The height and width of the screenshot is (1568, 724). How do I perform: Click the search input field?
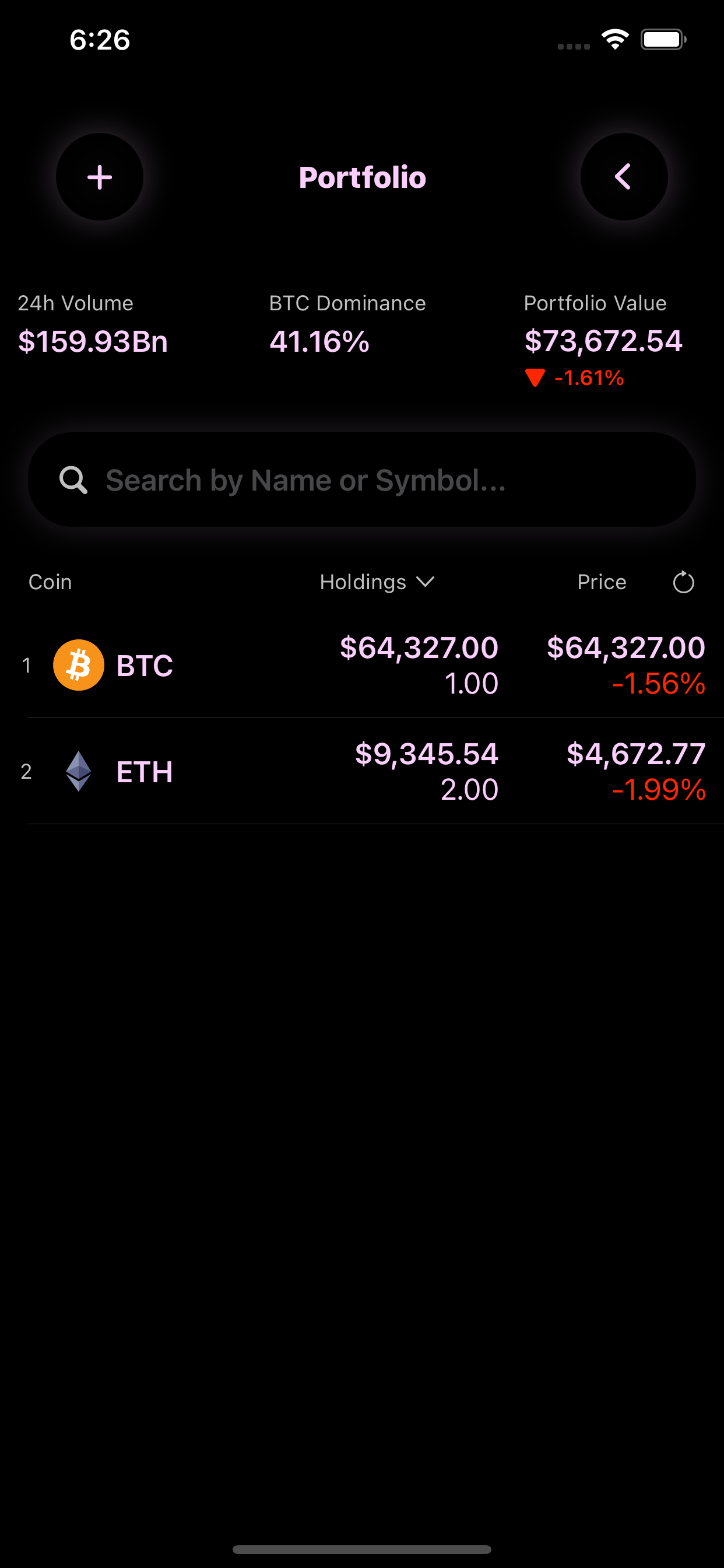click(x=362, y=480)
